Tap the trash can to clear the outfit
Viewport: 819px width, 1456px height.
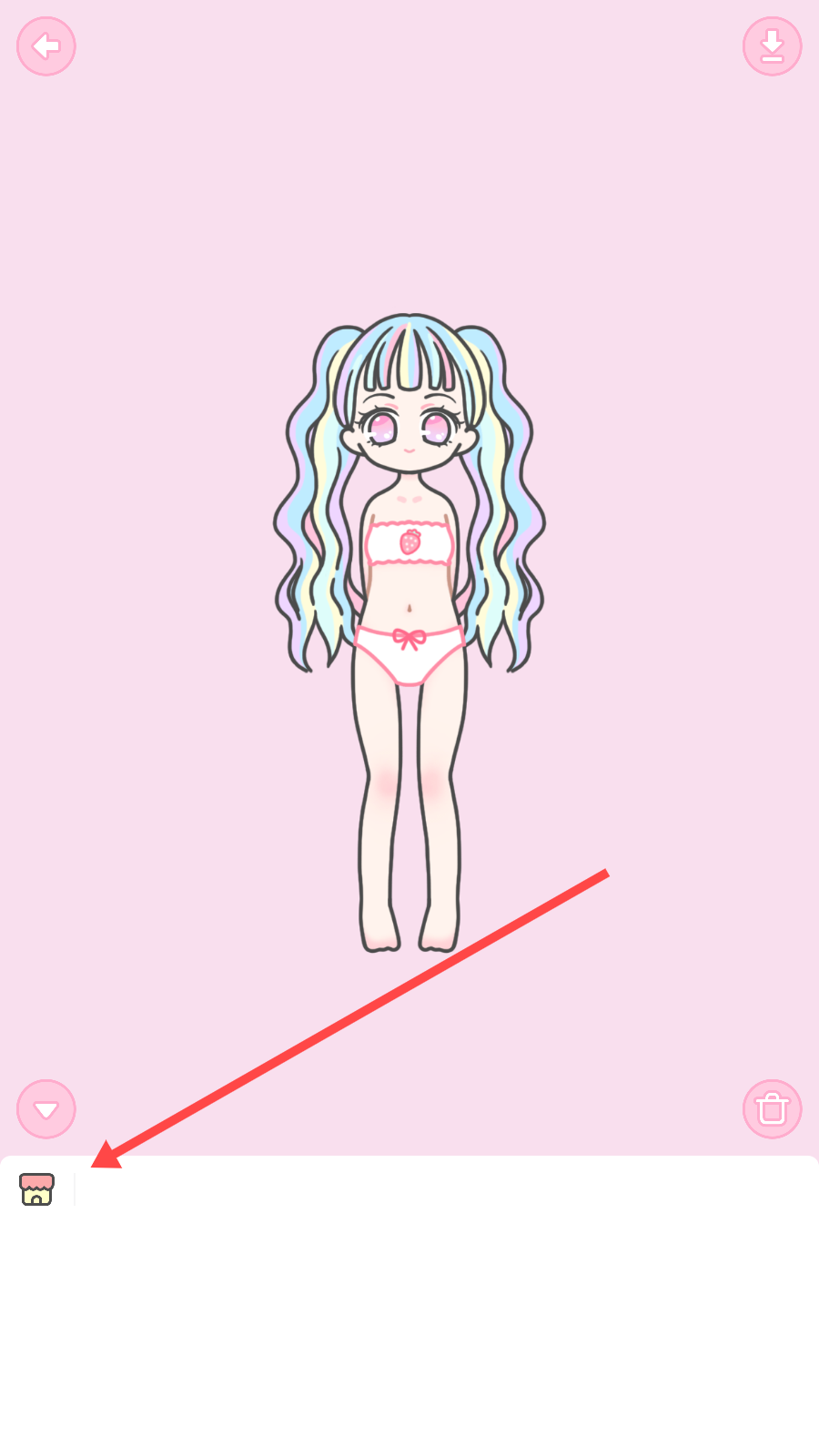coord(772,1108)
